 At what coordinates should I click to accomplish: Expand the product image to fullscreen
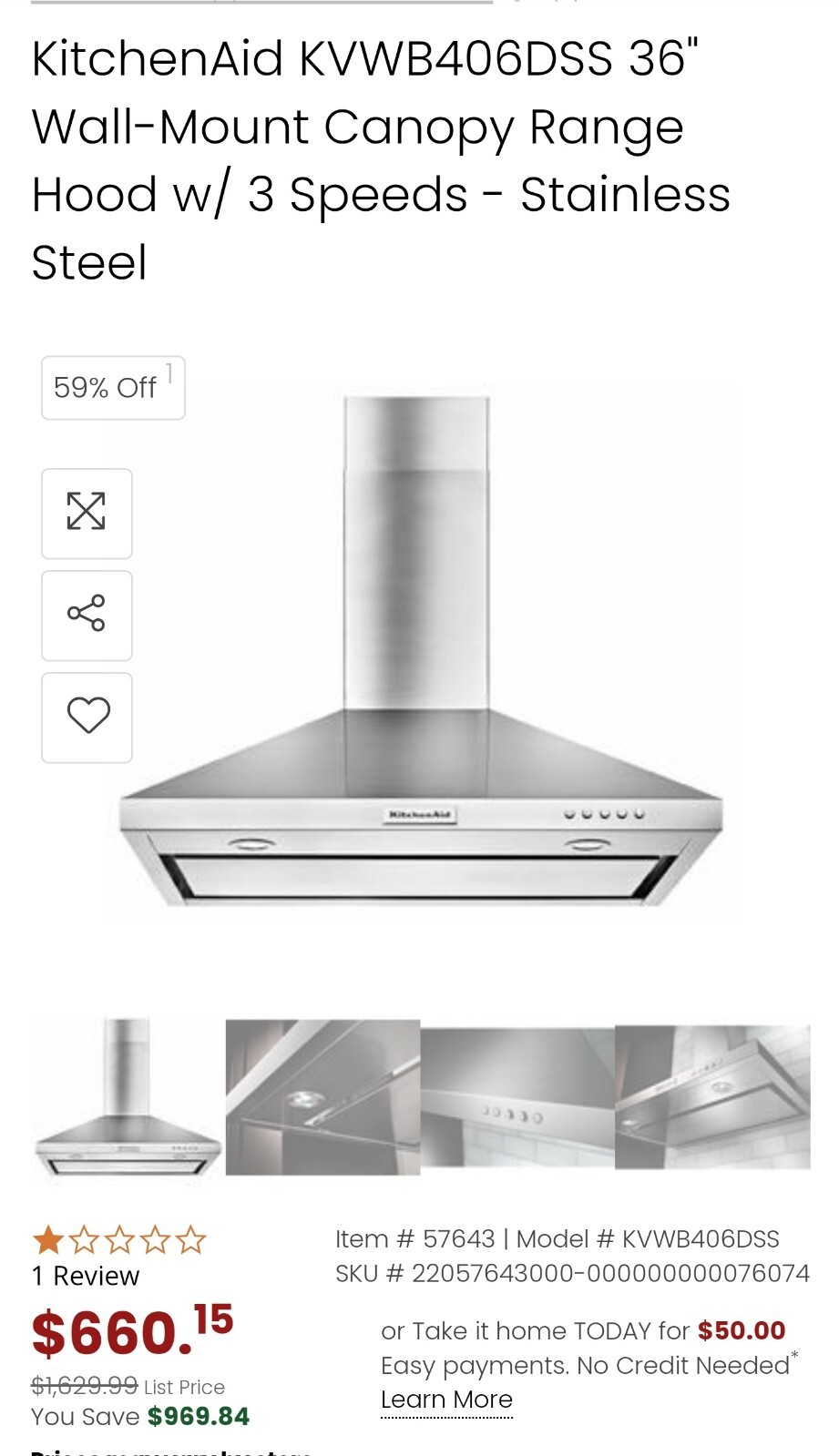87,513
